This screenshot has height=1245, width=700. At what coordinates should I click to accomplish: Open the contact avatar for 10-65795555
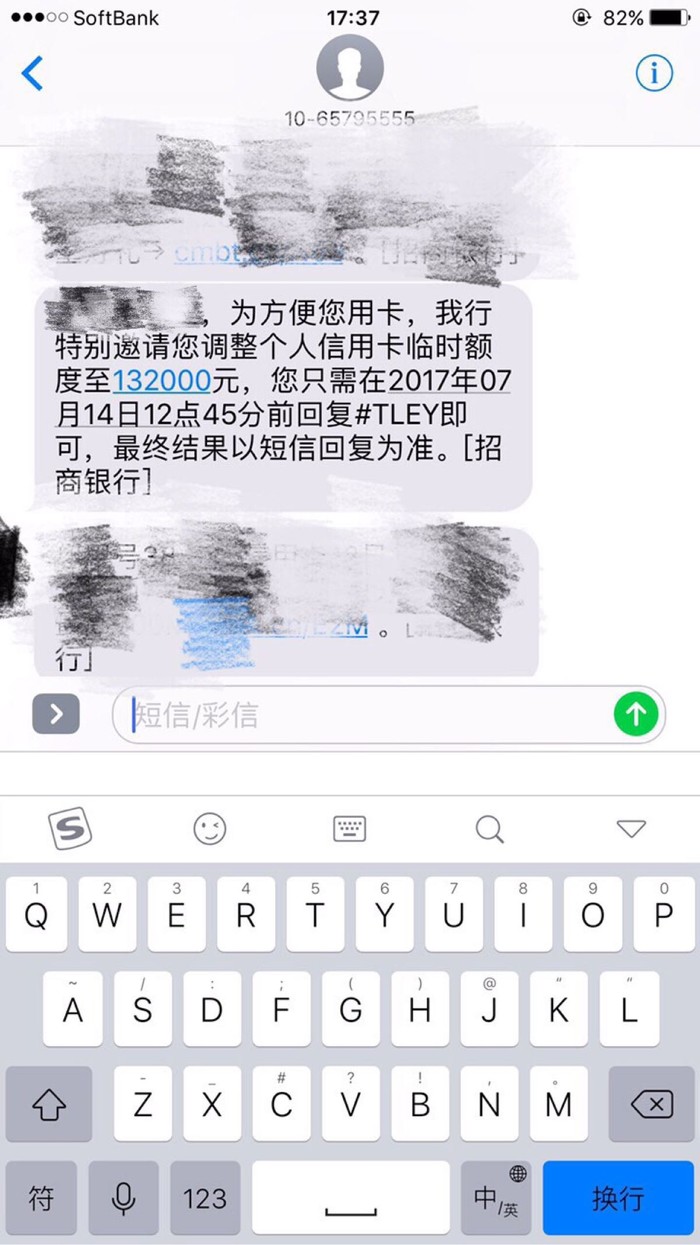coord(349,70)
